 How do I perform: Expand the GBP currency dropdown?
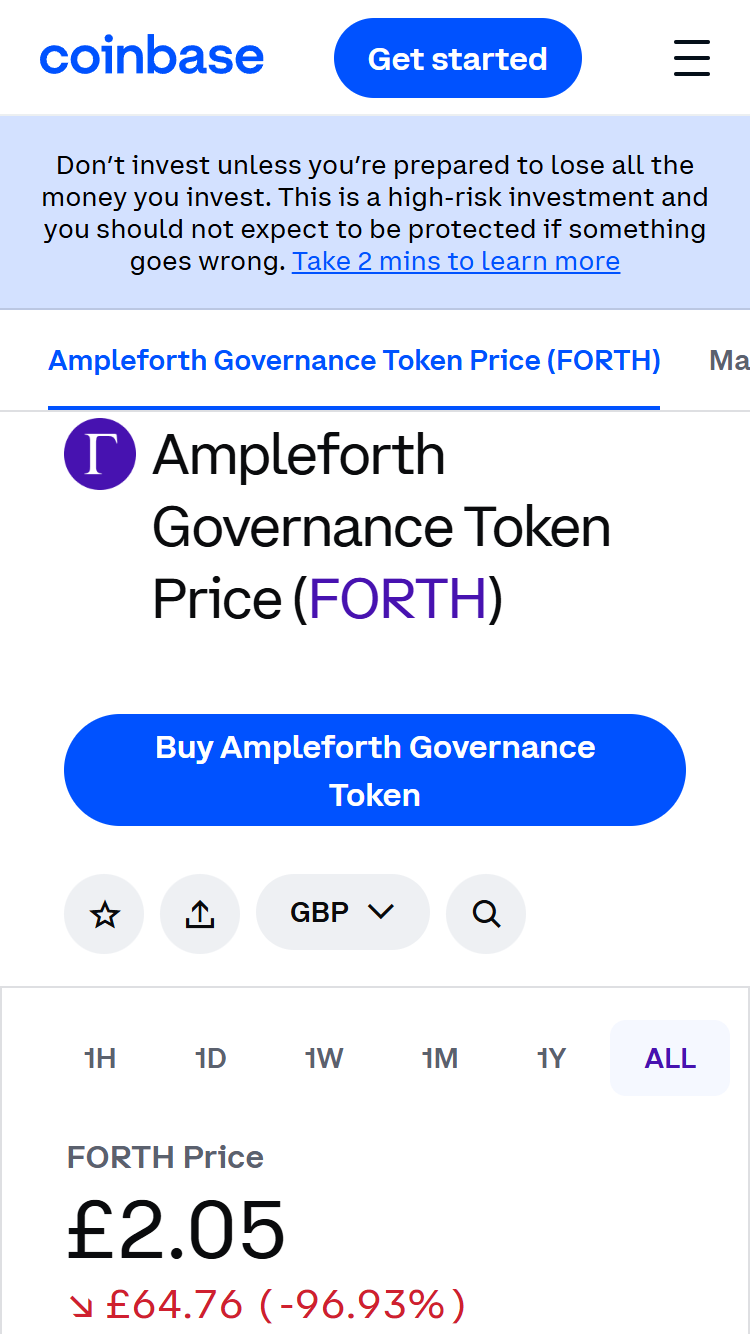343,912
